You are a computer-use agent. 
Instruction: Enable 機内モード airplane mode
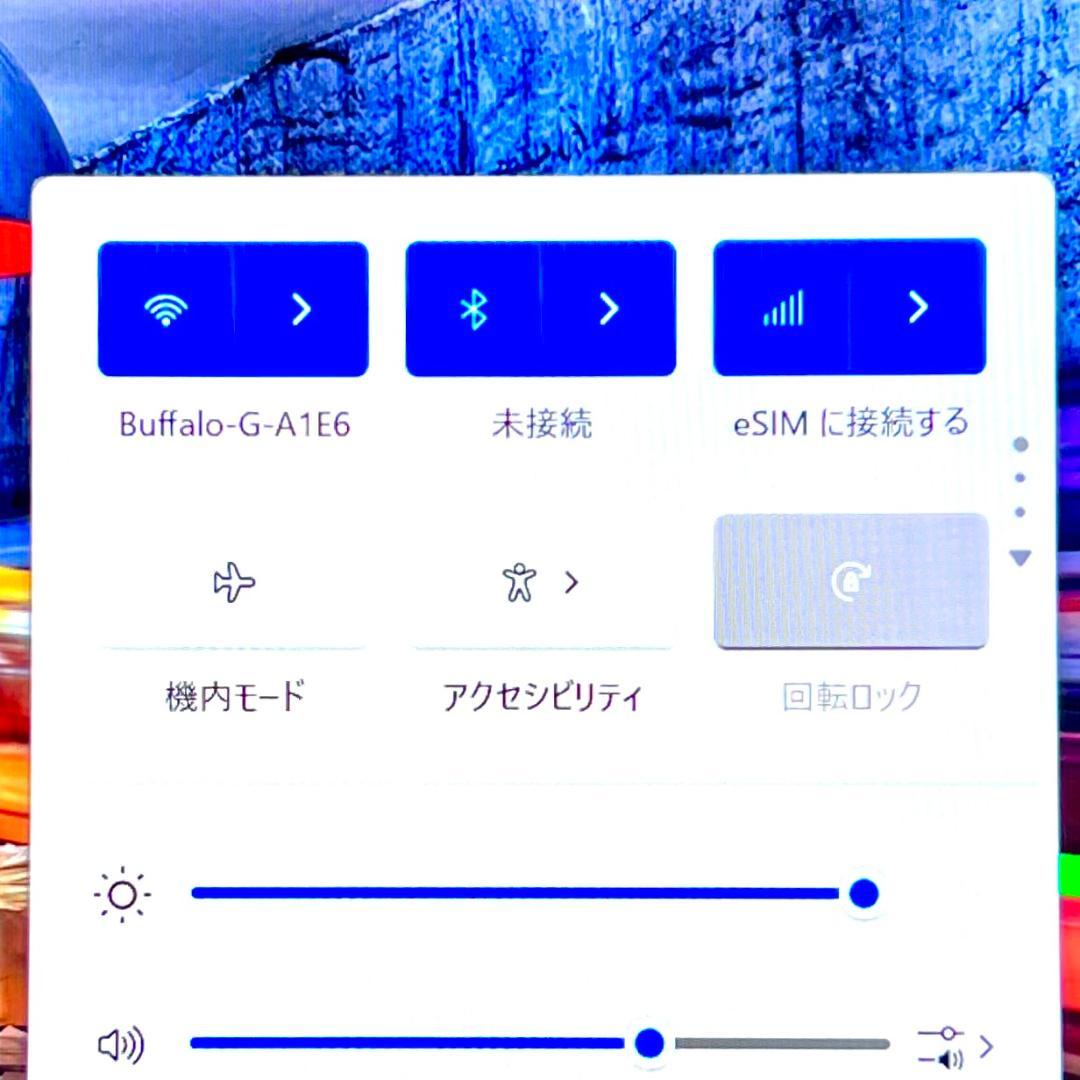pos(234,582)
